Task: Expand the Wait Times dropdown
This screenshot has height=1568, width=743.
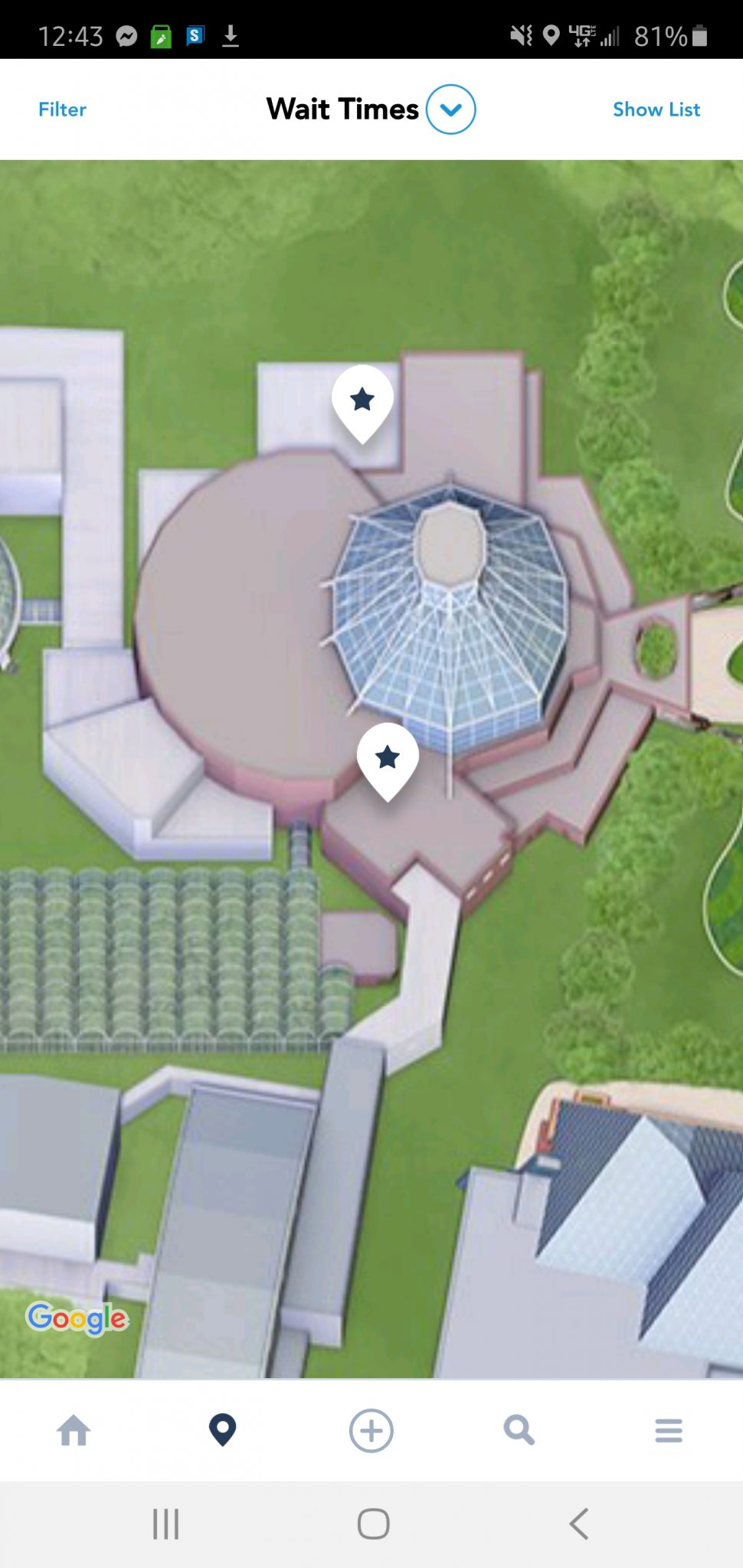Action: 450,109
